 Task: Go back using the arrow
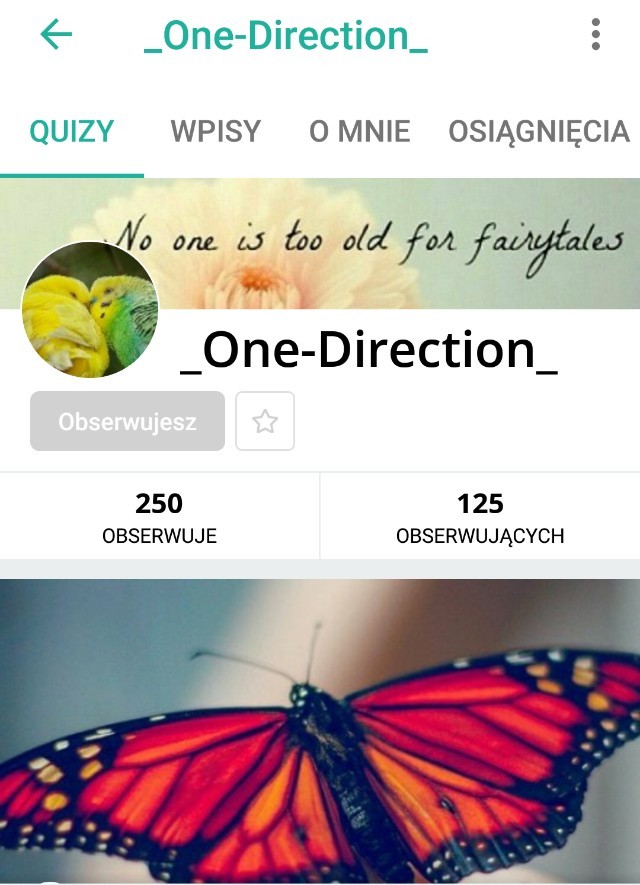tap(56, 35)
